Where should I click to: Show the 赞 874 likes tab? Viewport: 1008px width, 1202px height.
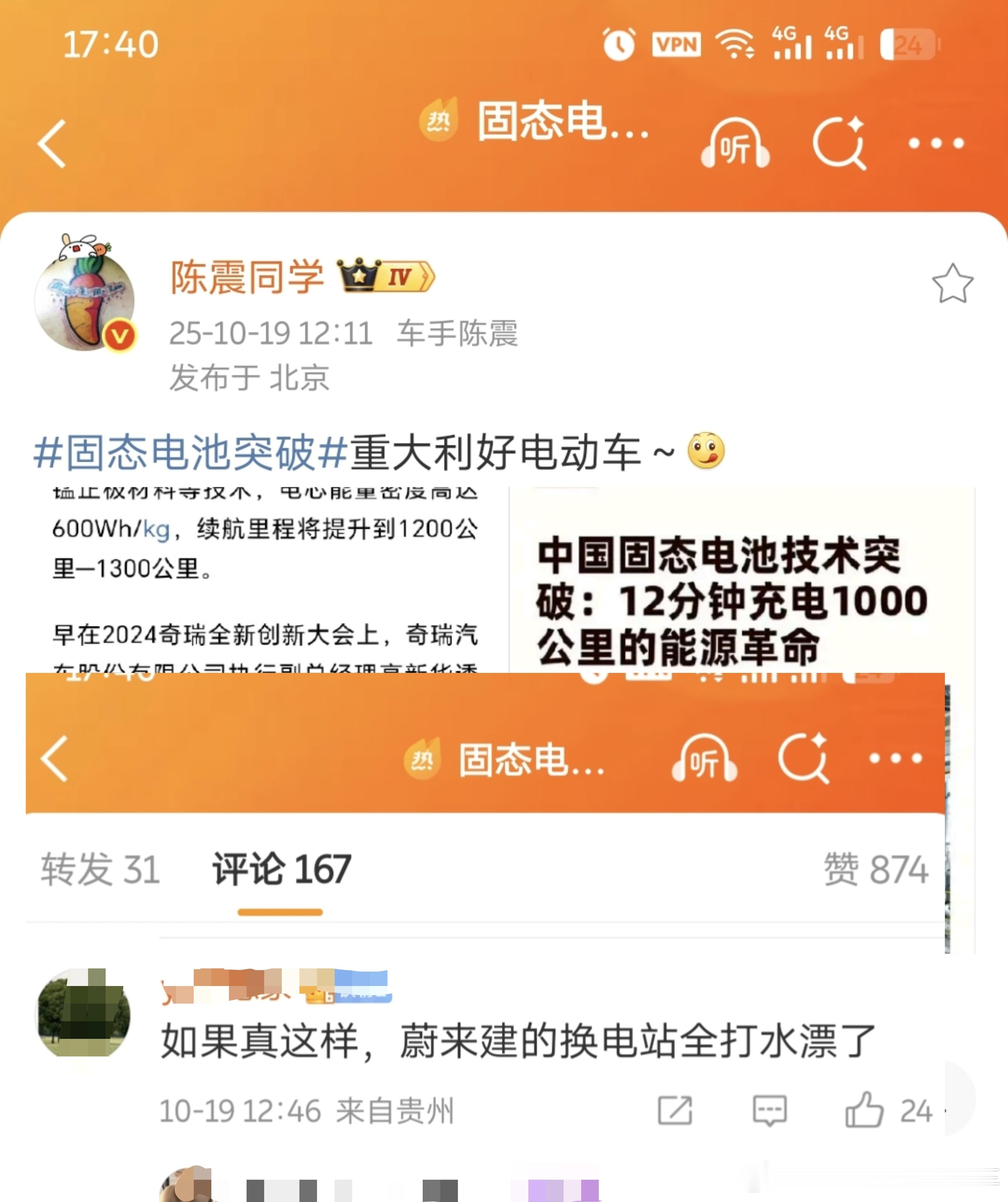coord(875,869)
